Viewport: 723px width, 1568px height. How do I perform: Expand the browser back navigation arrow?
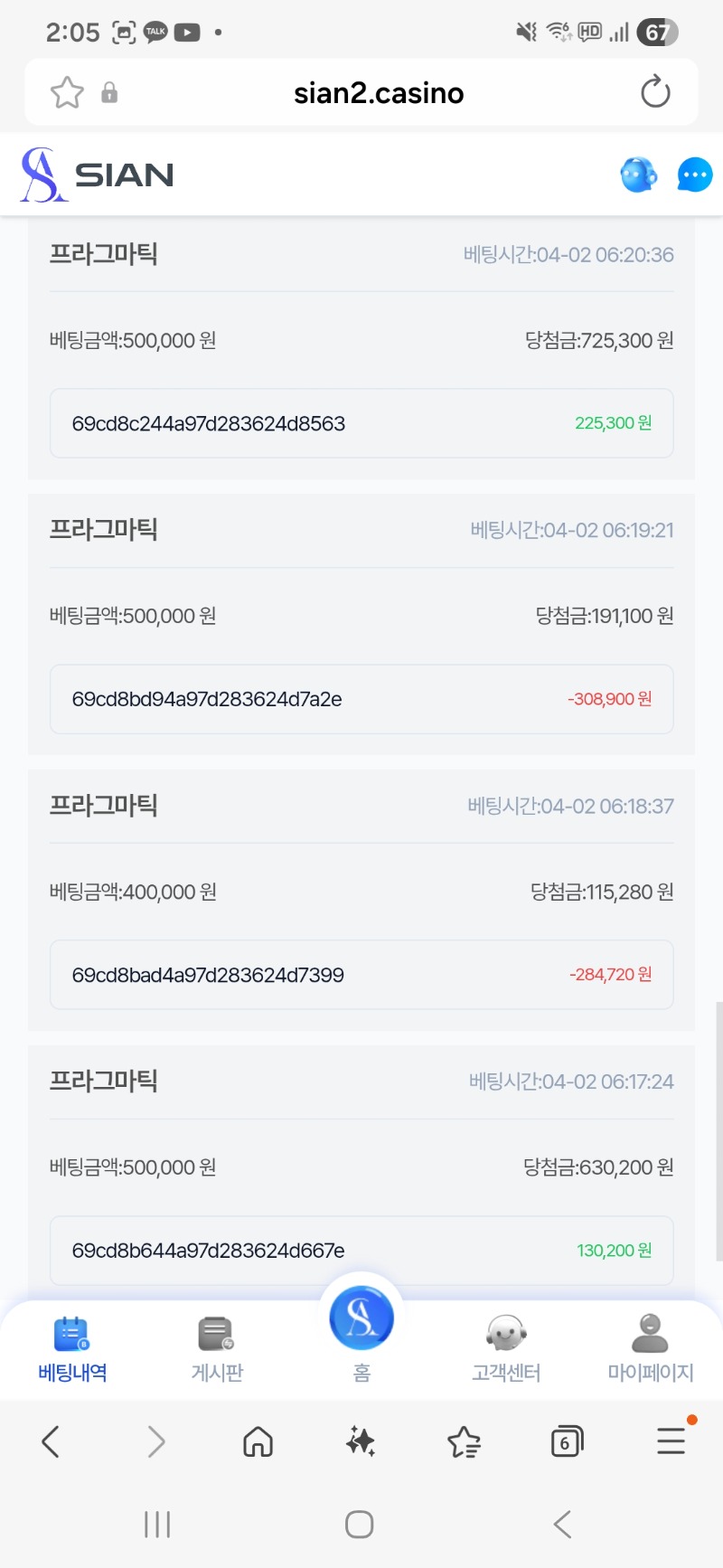click(52, 1441)
